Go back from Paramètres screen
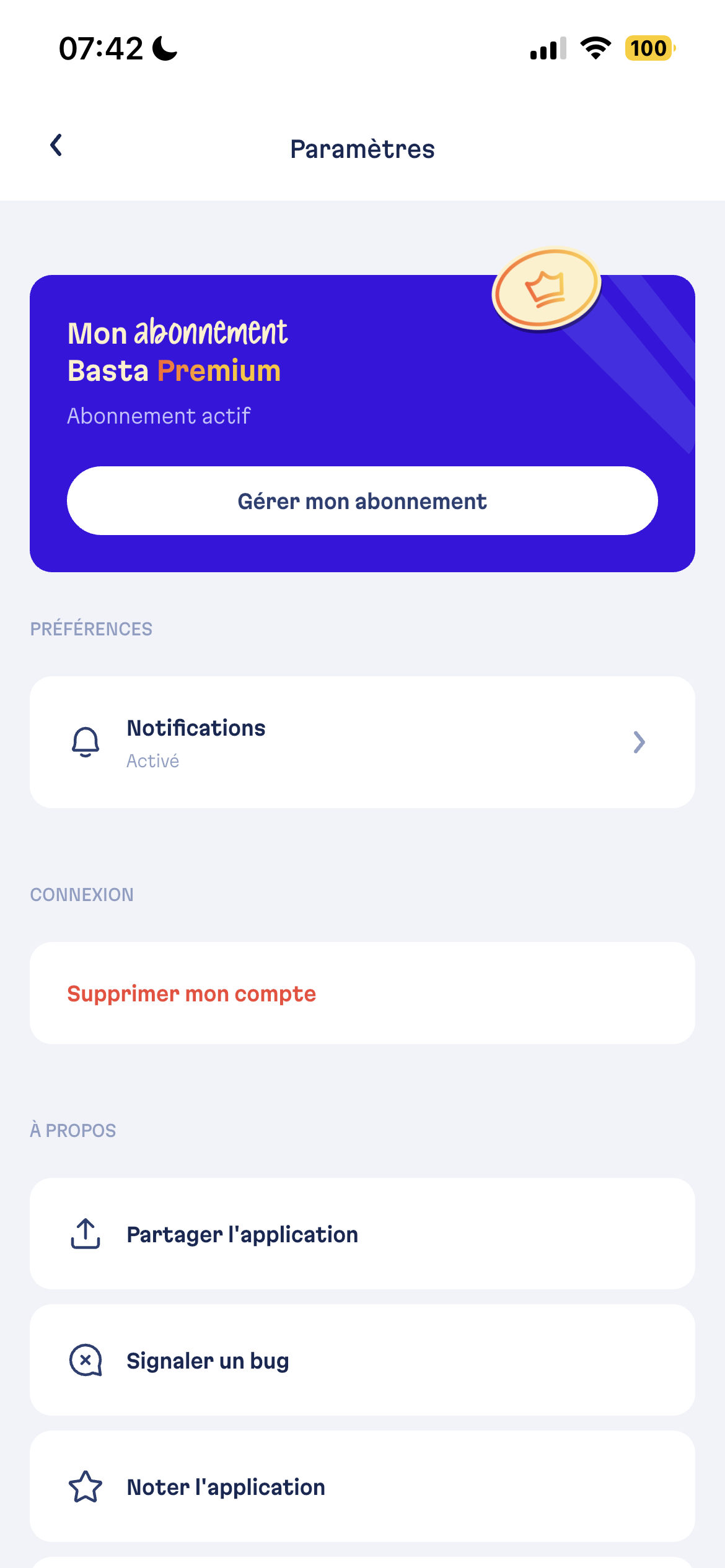The height and width of the screenshot is (1568, 725). tap(56, 146)
